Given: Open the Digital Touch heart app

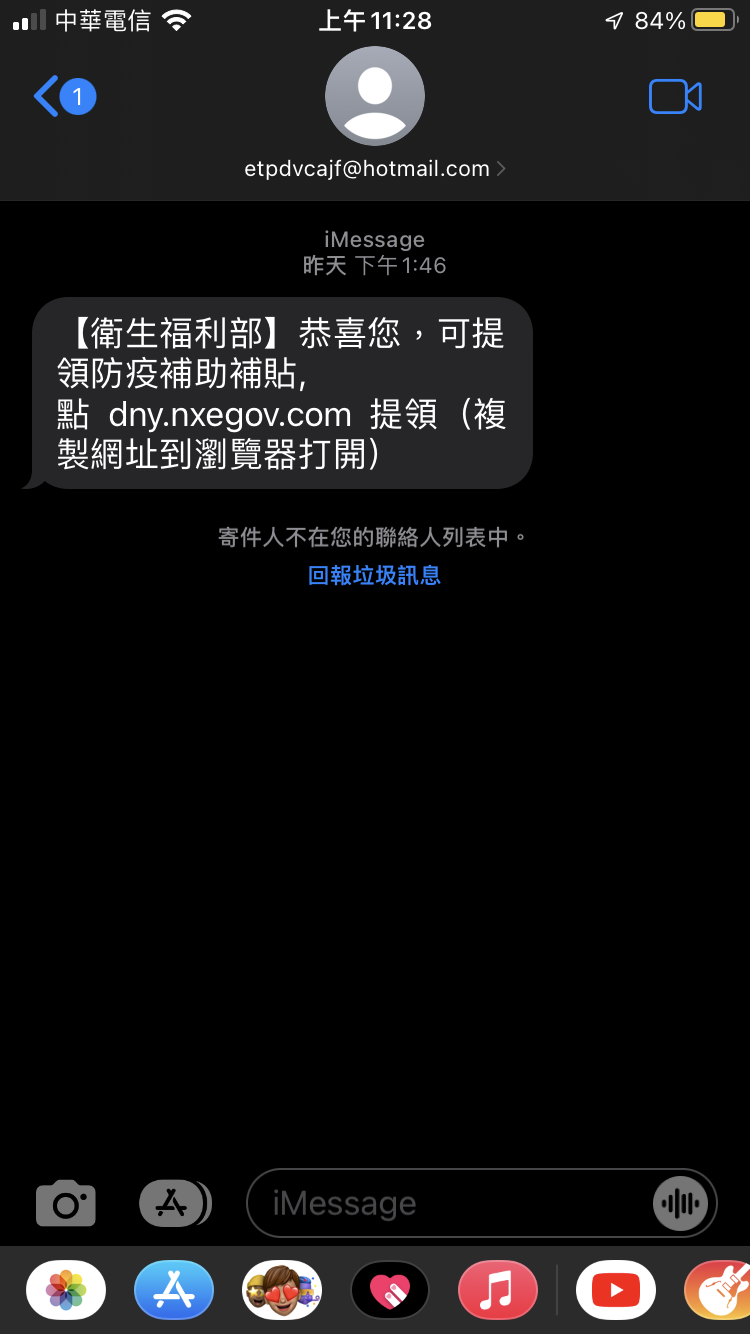Looking at the screenshot, I should pos(390,1290).
